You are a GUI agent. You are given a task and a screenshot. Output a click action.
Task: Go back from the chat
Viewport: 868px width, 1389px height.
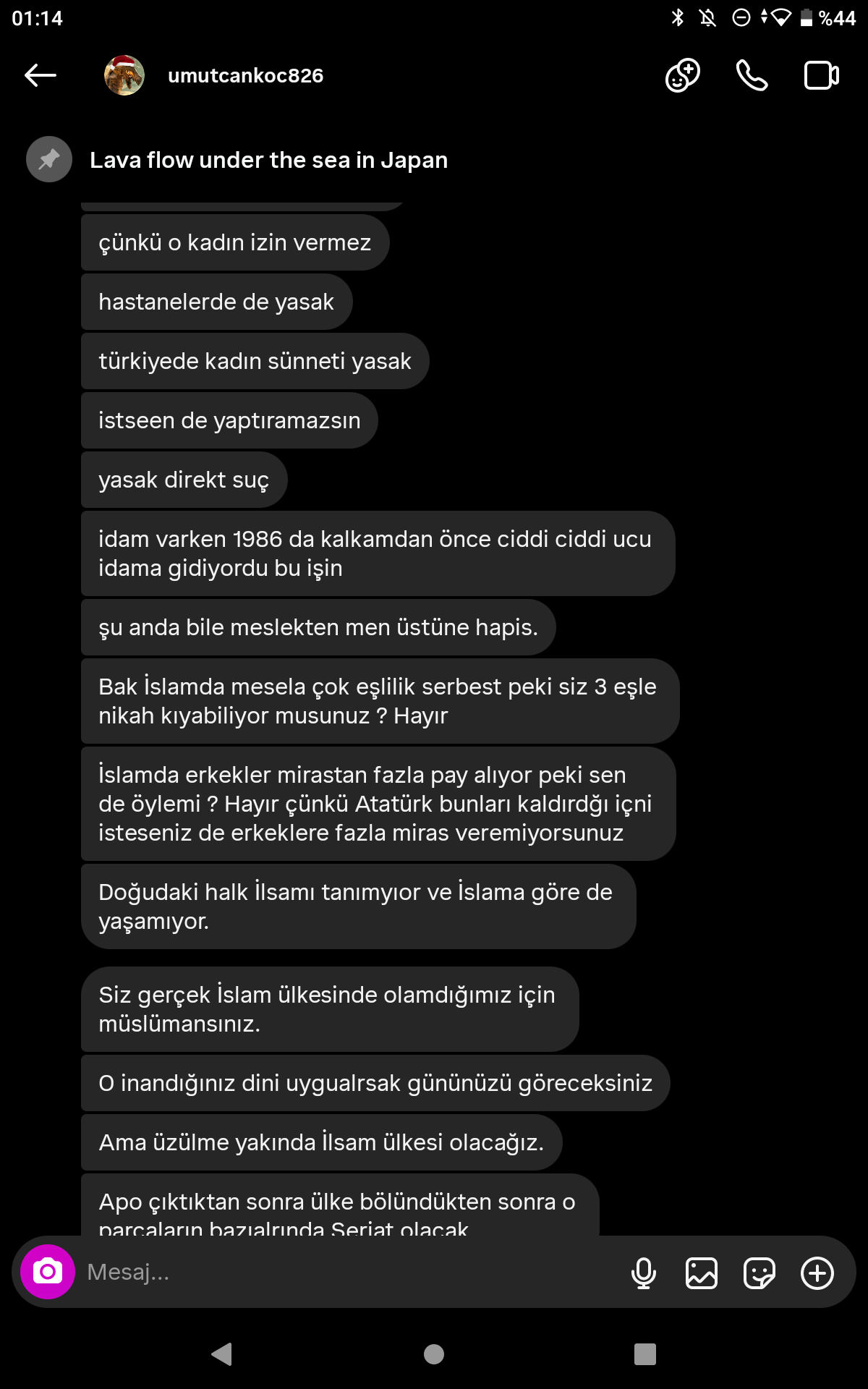tap(41, 75)
